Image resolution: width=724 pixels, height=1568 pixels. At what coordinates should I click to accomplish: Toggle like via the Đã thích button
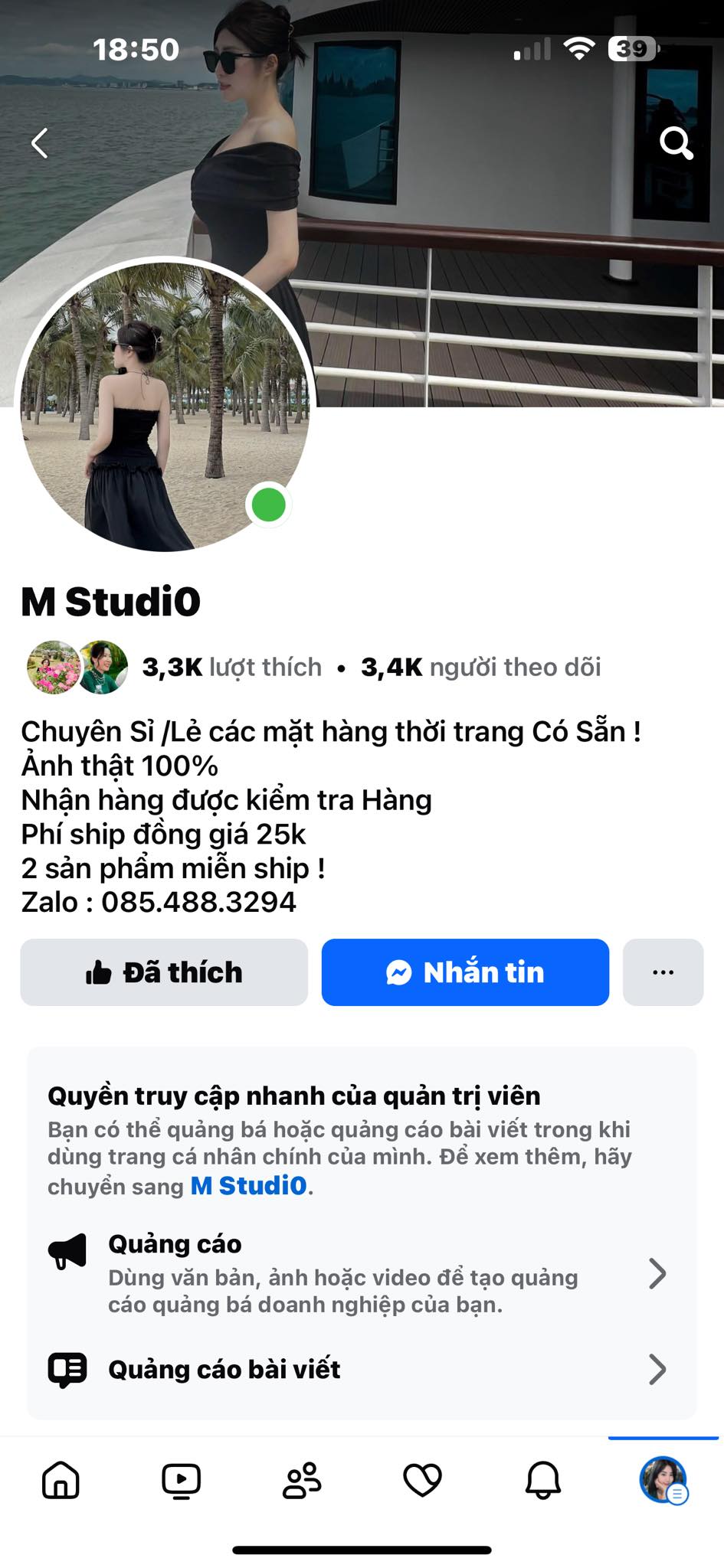[164, 972]
